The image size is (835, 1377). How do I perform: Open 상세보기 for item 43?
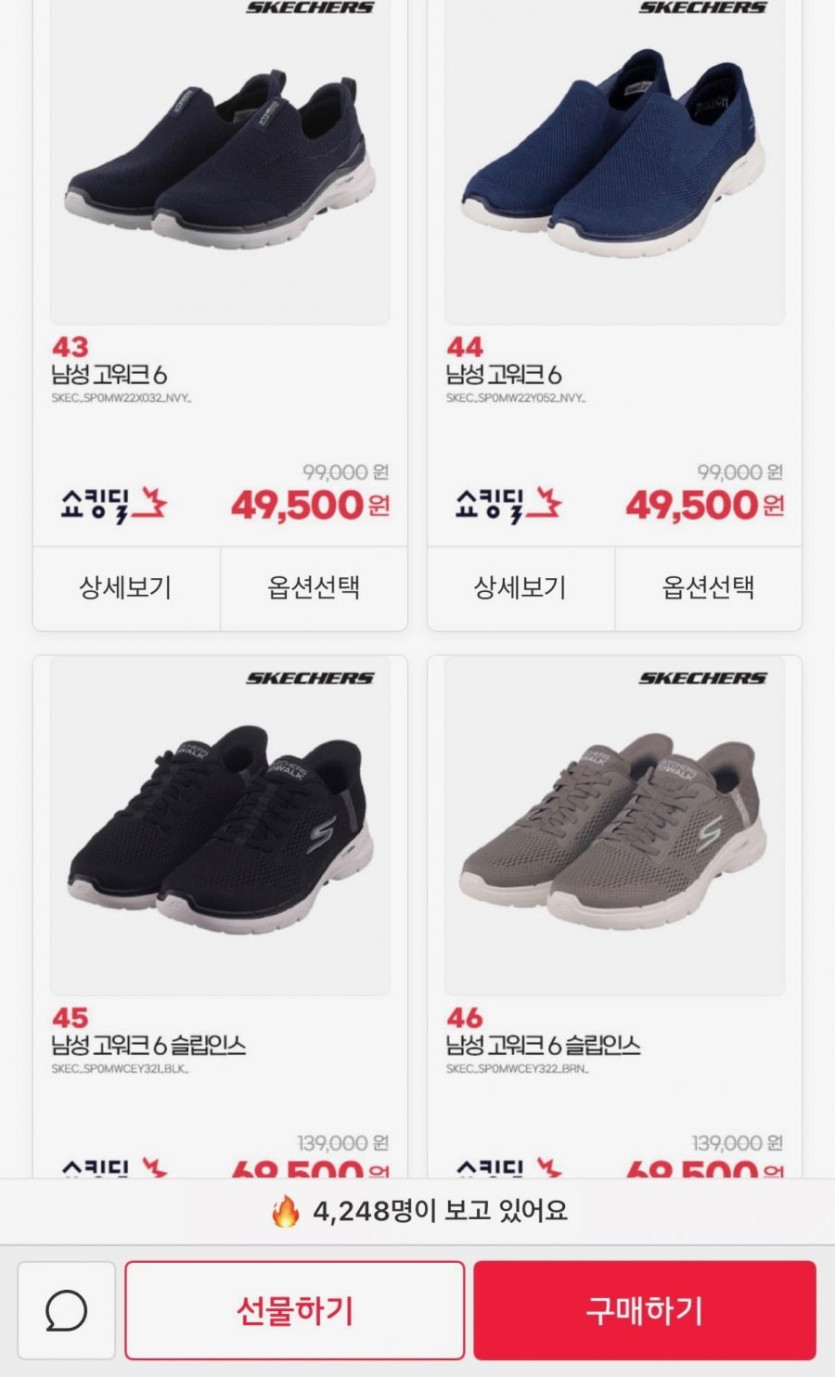click(126, 588)
